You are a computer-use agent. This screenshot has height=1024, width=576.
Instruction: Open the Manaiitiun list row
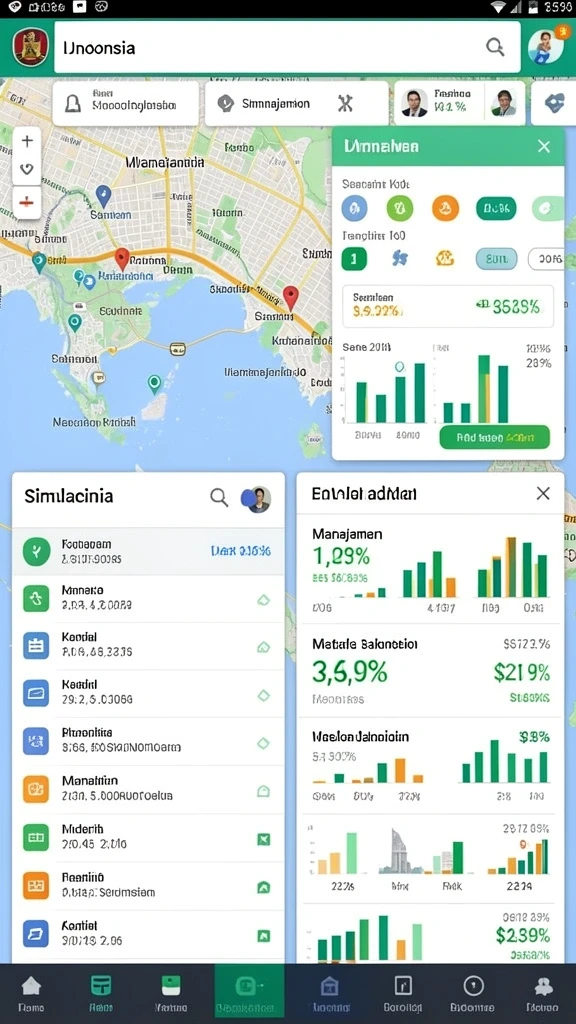click(148, 789)
